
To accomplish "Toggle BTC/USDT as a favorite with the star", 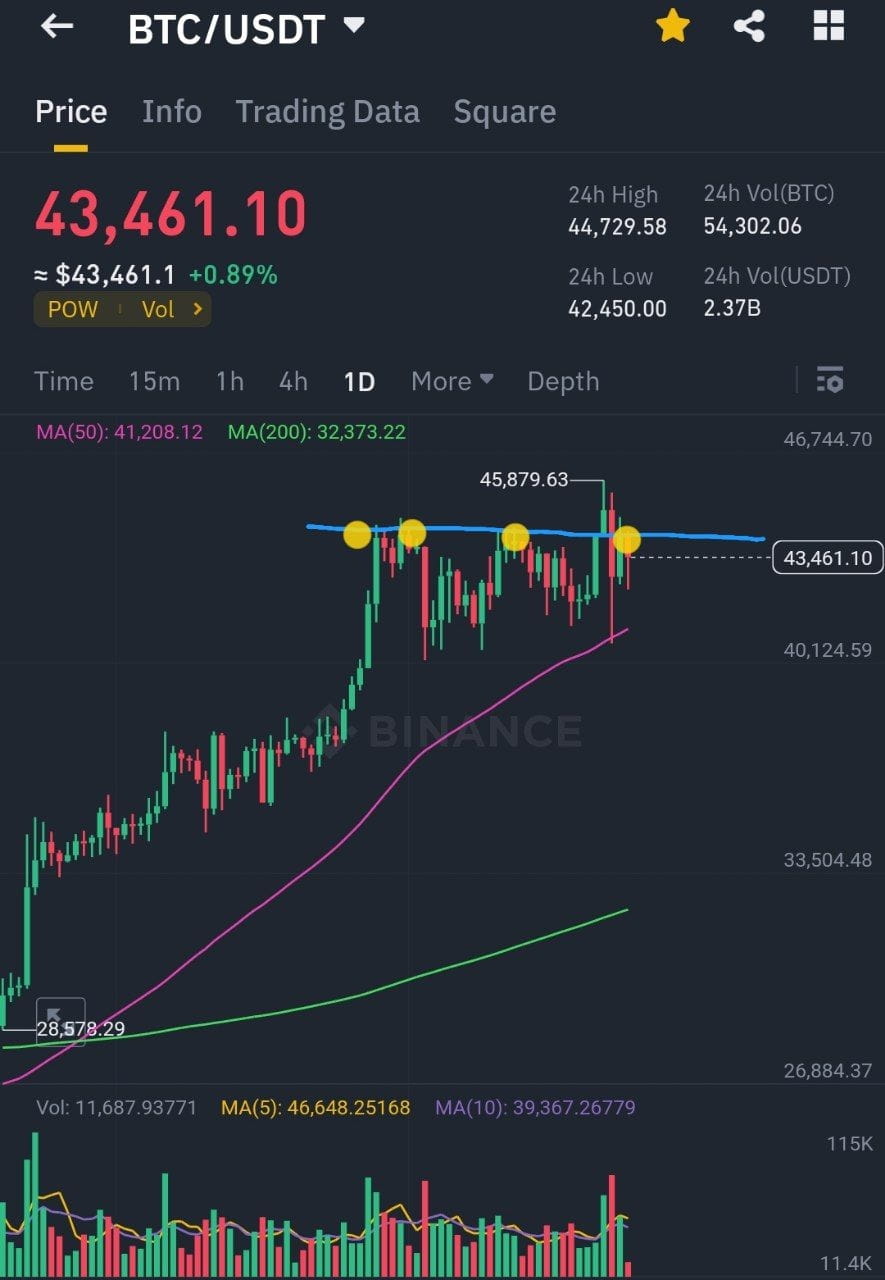I will tap(672, 27).
